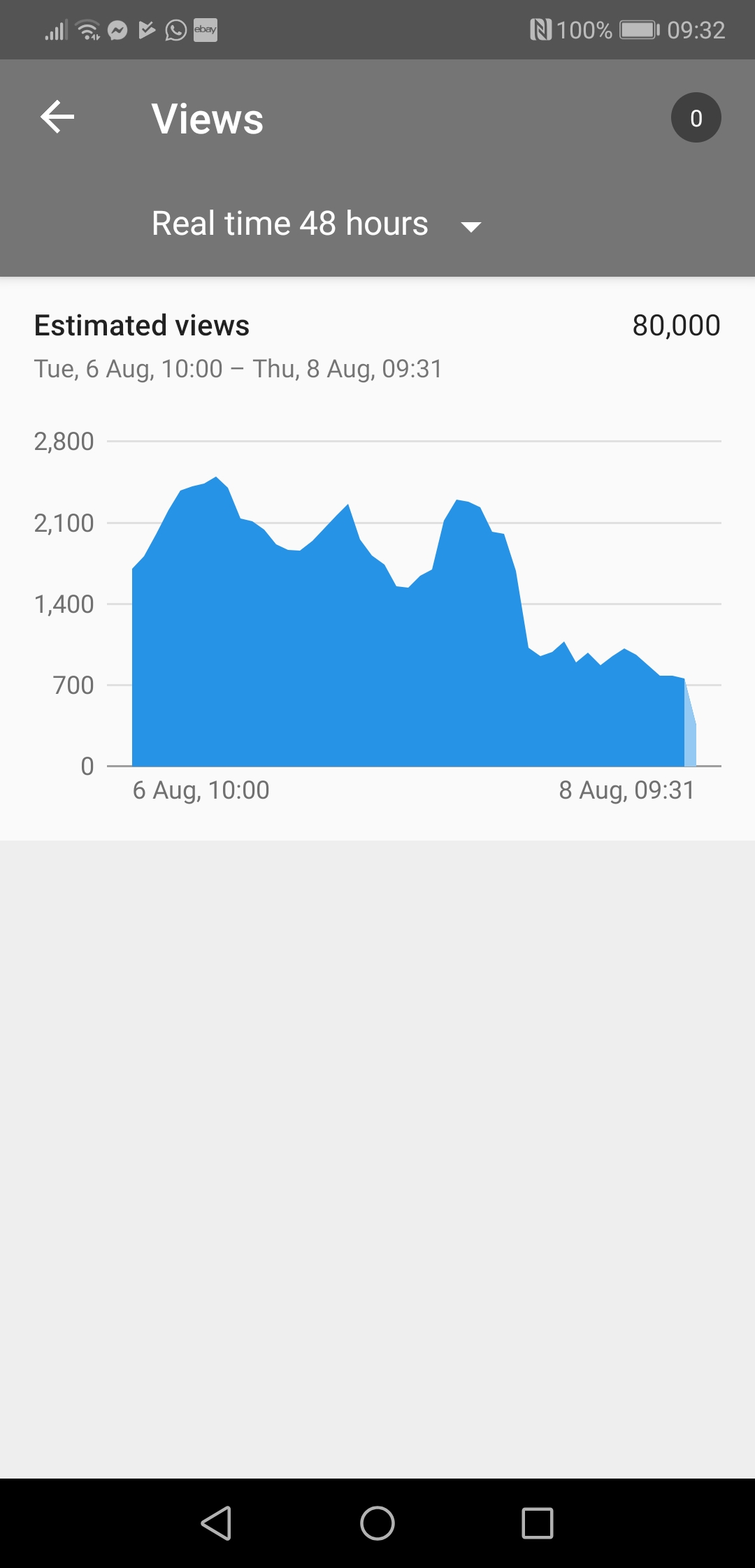Viewport: 755px width, 1568px height.
Task: Go back using the top-left arrow
Action: pos(57,117)
